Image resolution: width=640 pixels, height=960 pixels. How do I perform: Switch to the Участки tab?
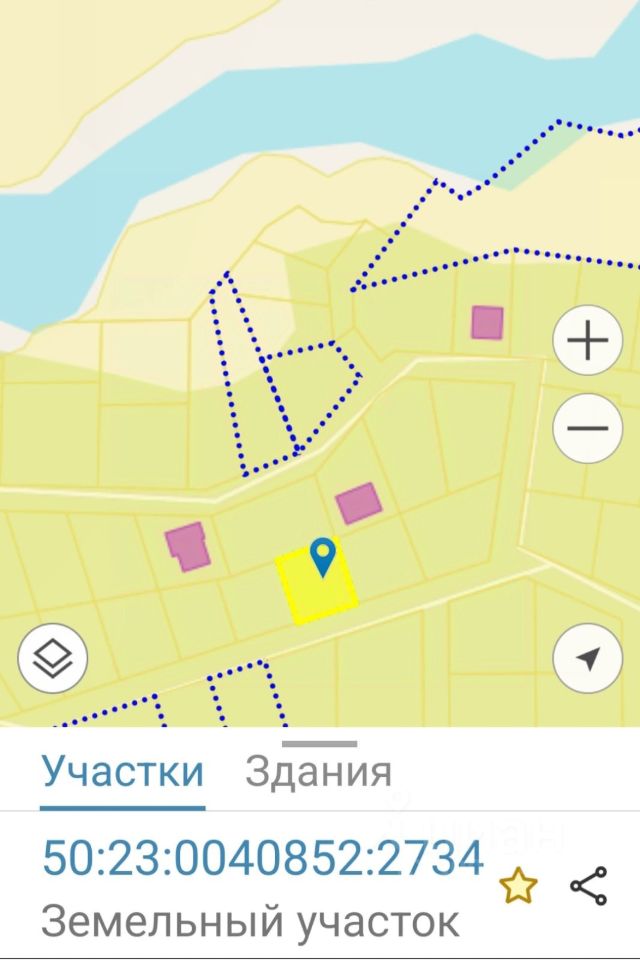coord(123,772)
